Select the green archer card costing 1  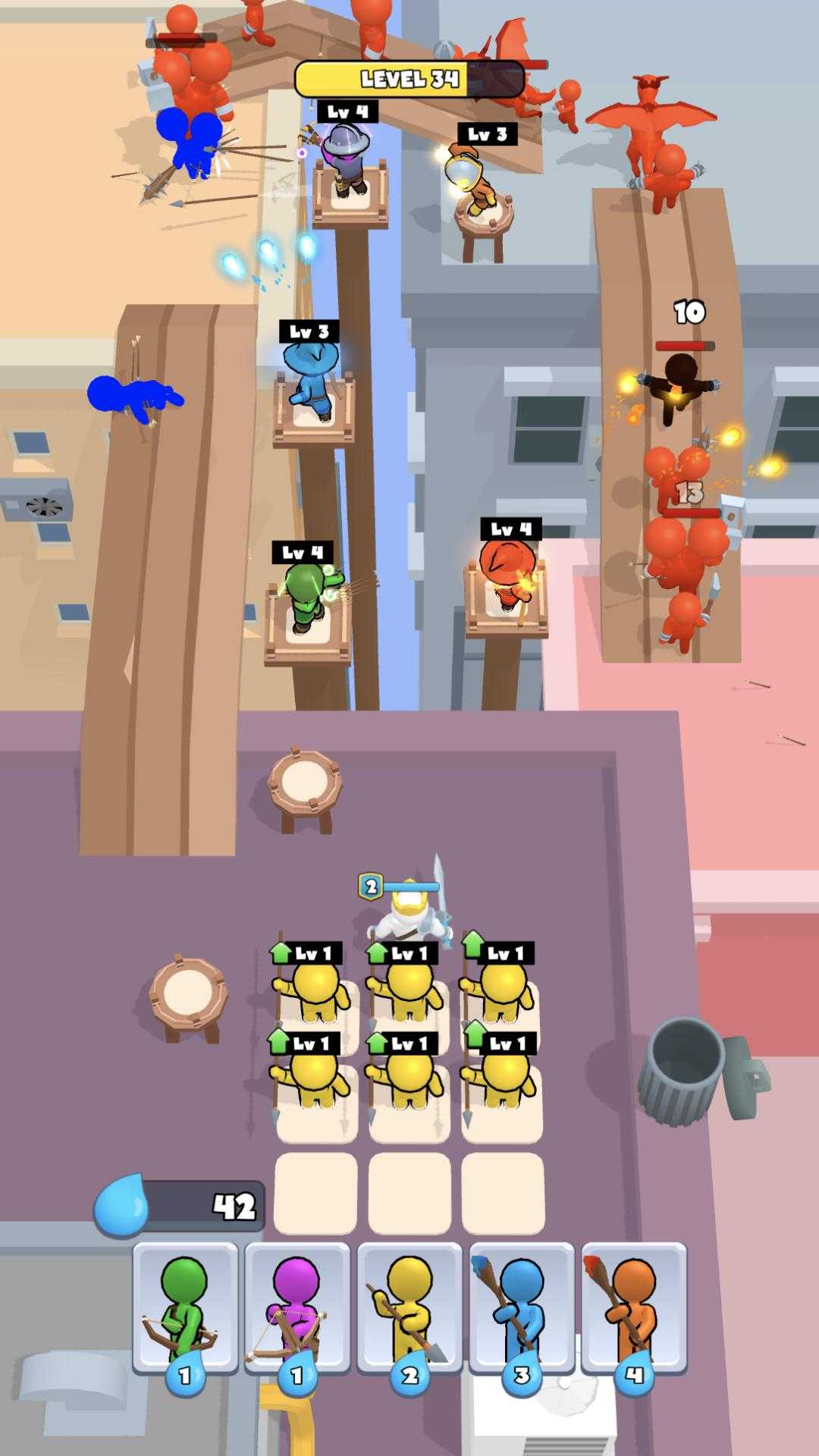point(185,1309)
